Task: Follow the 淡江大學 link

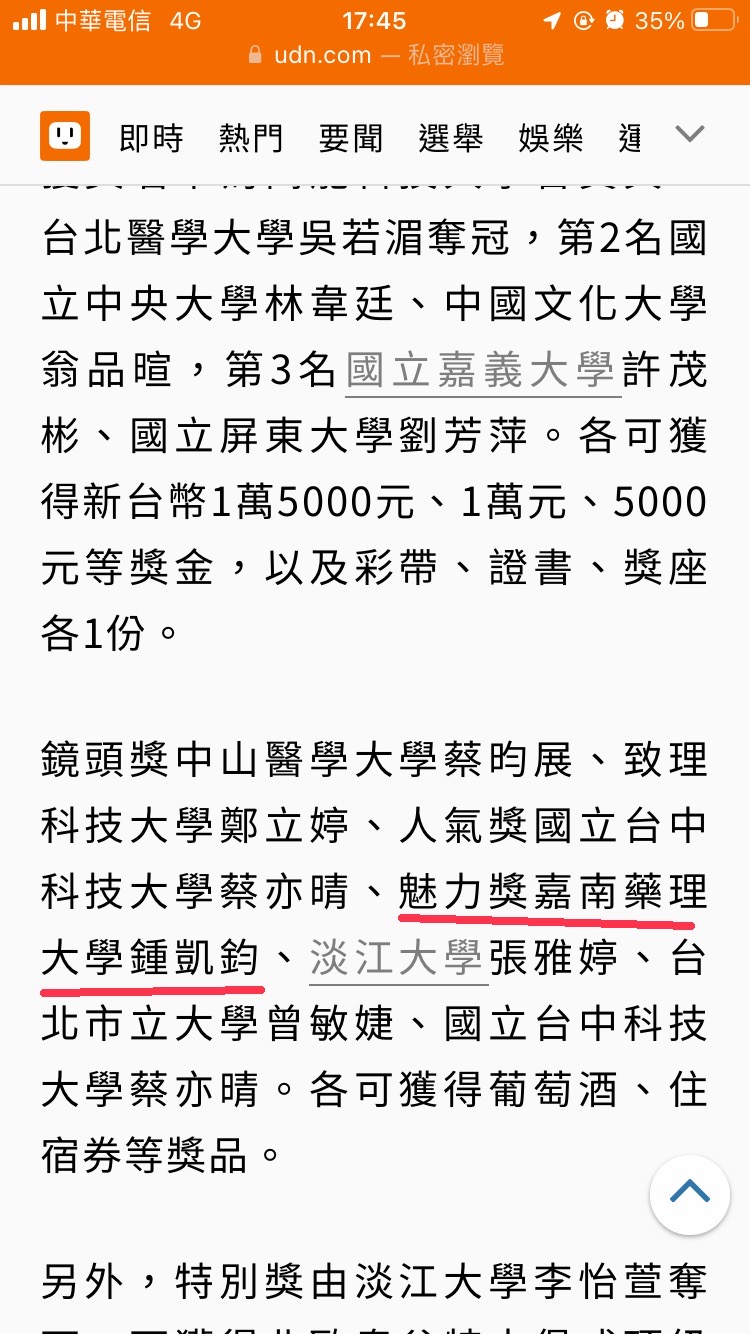Action: (x=397, y=960)
